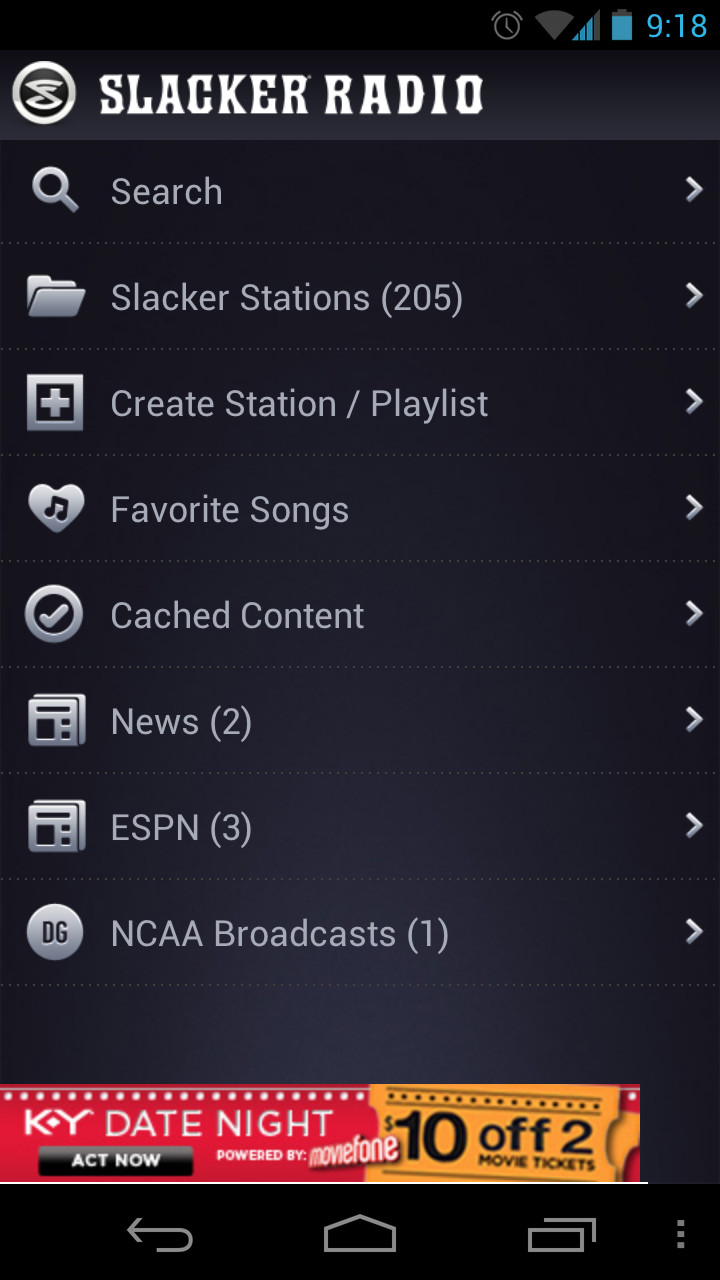Open the ESPN (3) section
This screenshot has height=1280, width=720.
tap(360, 827)
